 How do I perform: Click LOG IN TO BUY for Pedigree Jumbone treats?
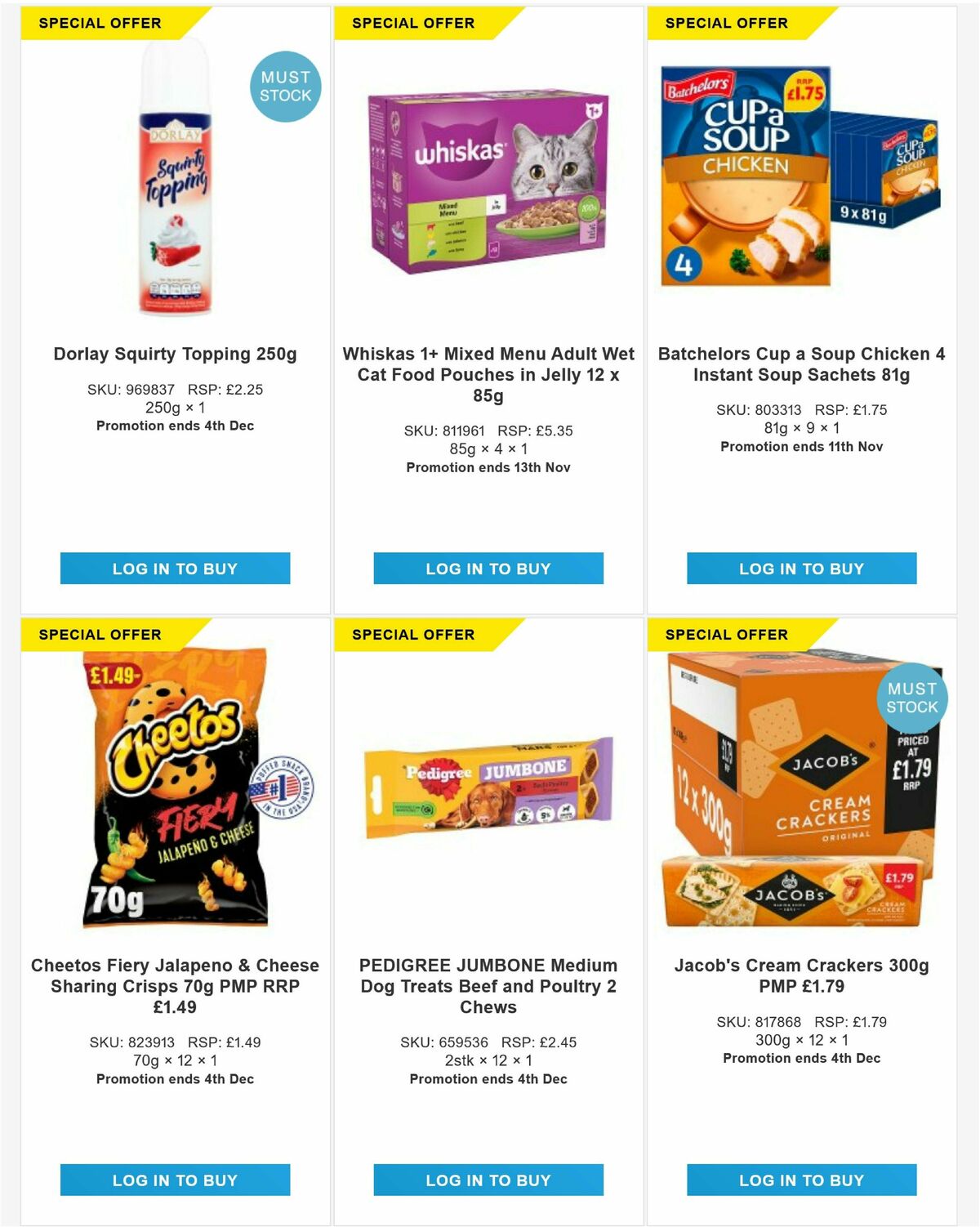(488, 1180)
